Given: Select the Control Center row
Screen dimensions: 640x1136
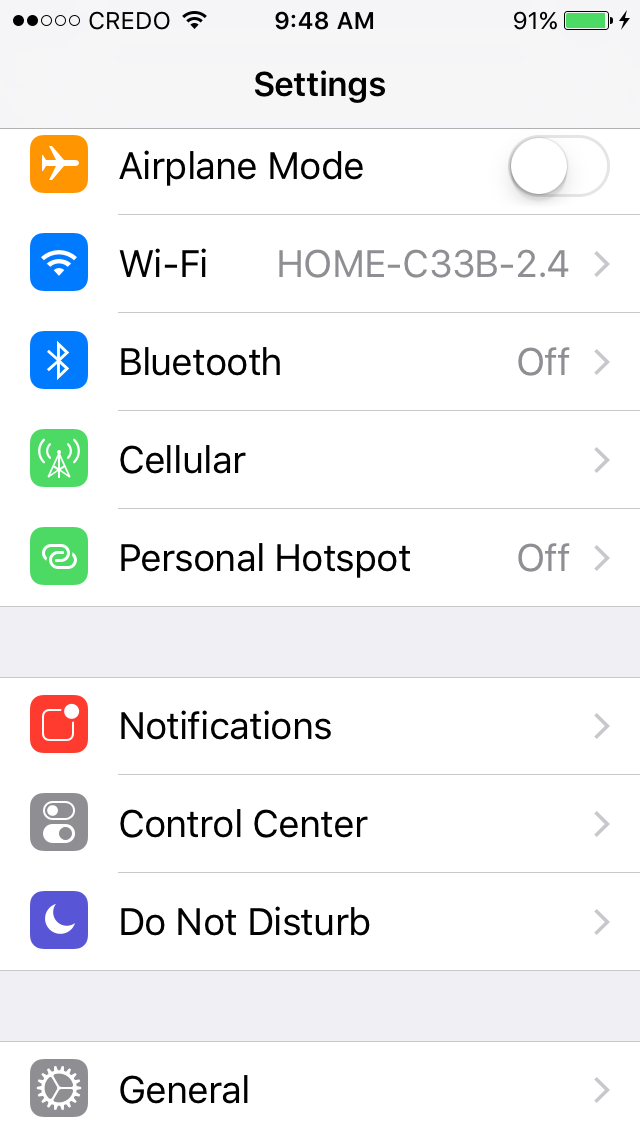Looking at the screenshot, I should coord(320,824).
